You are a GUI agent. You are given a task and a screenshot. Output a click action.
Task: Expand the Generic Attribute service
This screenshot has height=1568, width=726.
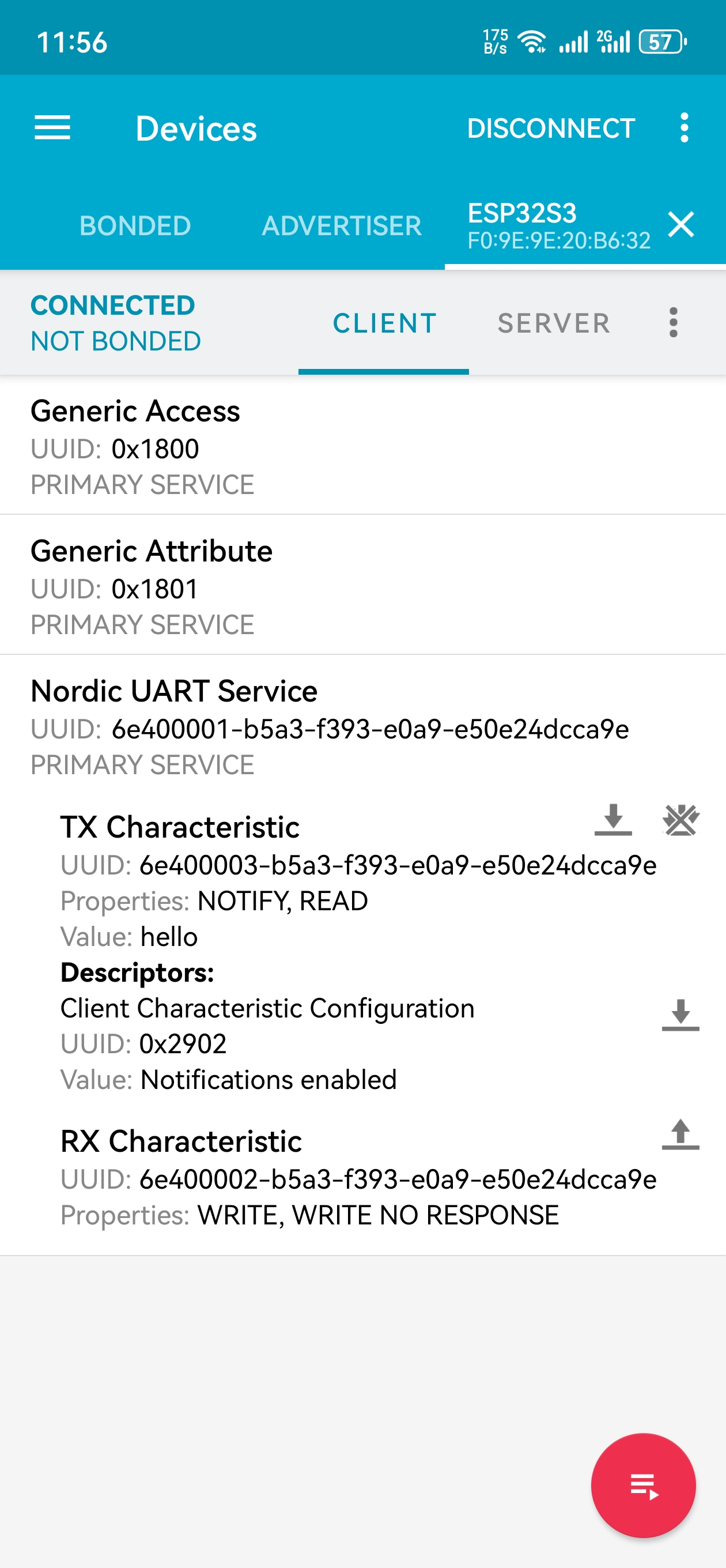click(362, 585)
